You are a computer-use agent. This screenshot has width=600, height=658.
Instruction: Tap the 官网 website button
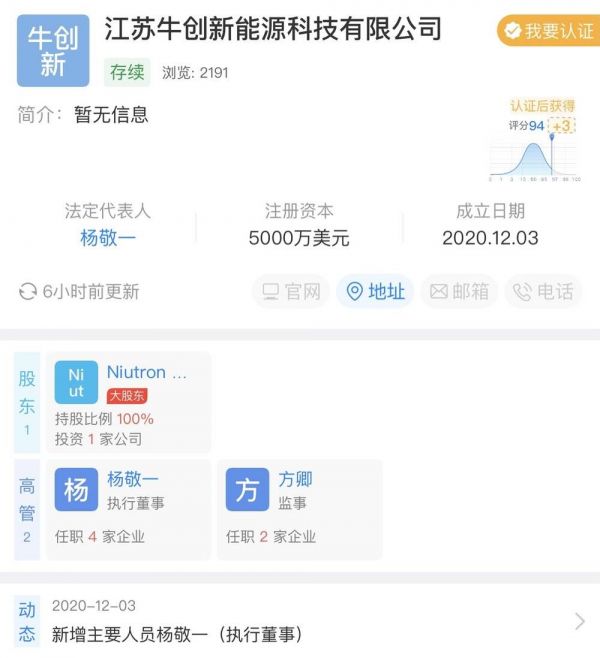click(x=291, y=291)
